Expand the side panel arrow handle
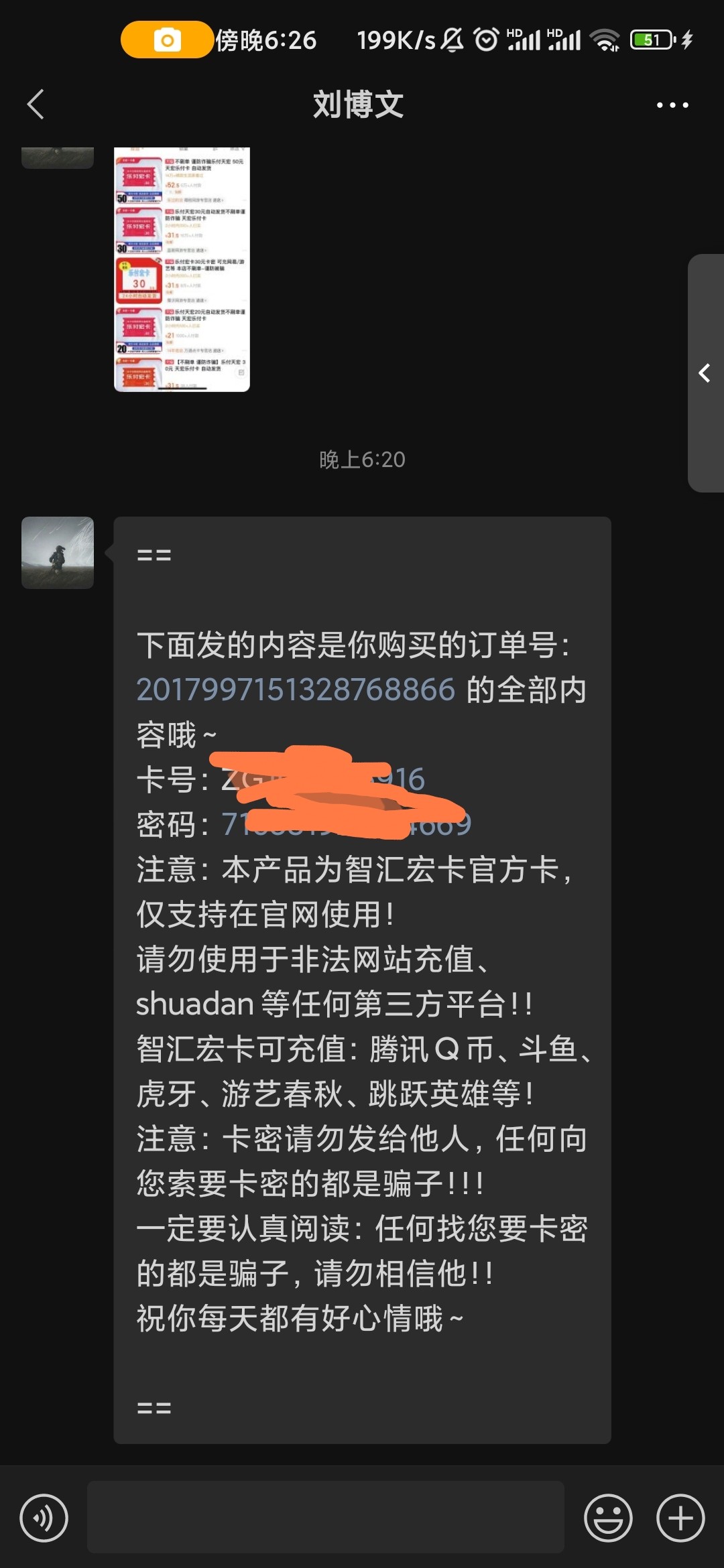724x1568 pixels. pyautogui.click(x=705, y=373)
